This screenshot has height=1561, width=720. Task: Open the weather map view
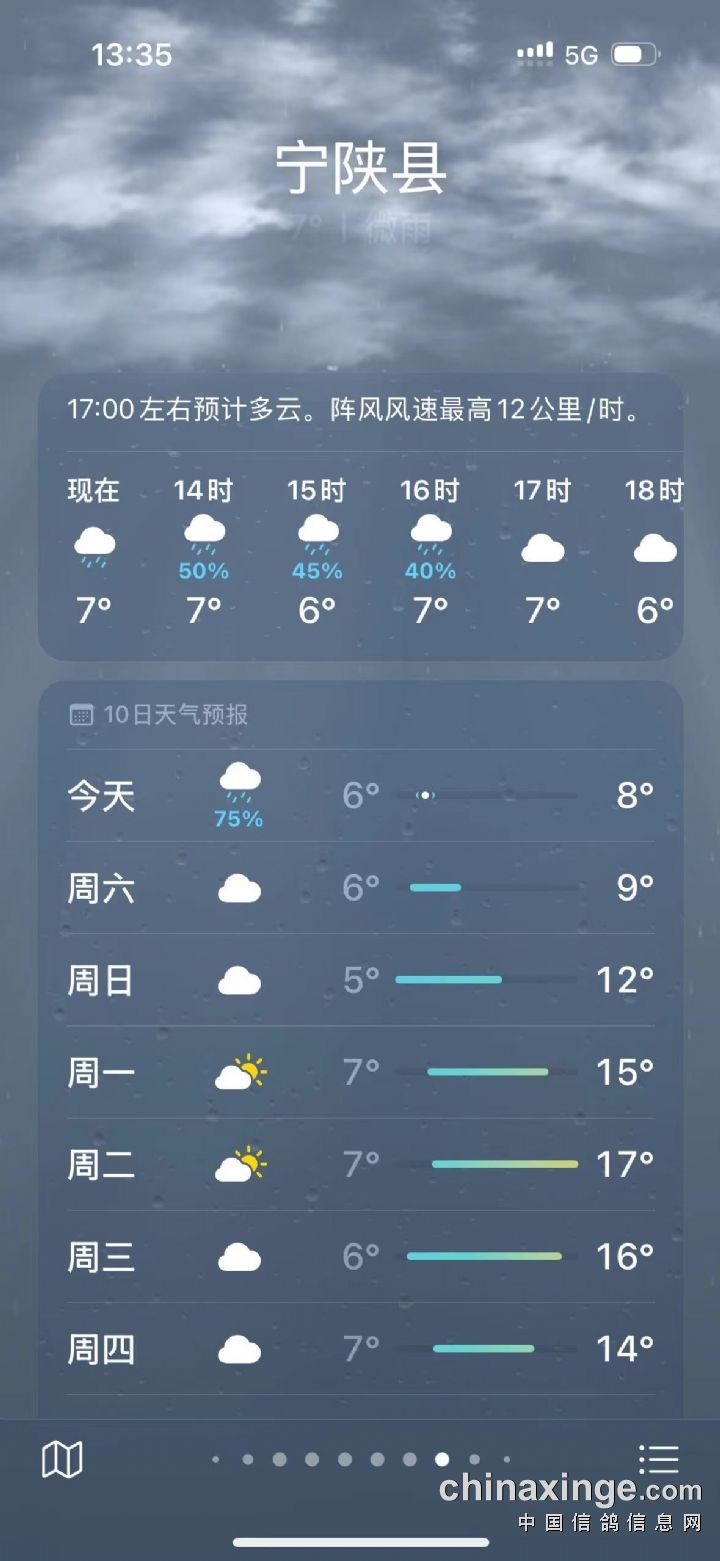click(62, 1460)
